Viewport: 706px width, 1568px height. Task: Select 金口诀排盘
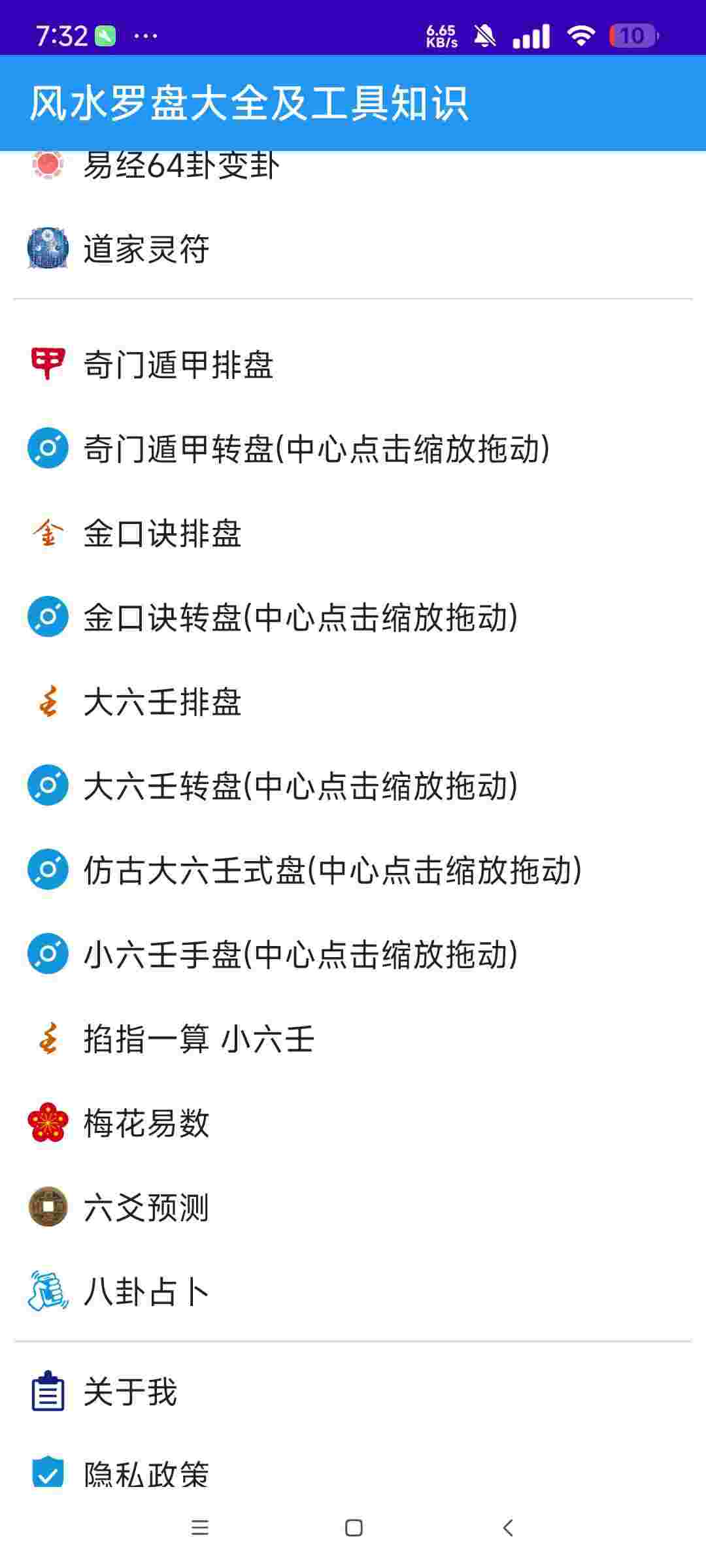pyautogui.click(x=162, y=533)
